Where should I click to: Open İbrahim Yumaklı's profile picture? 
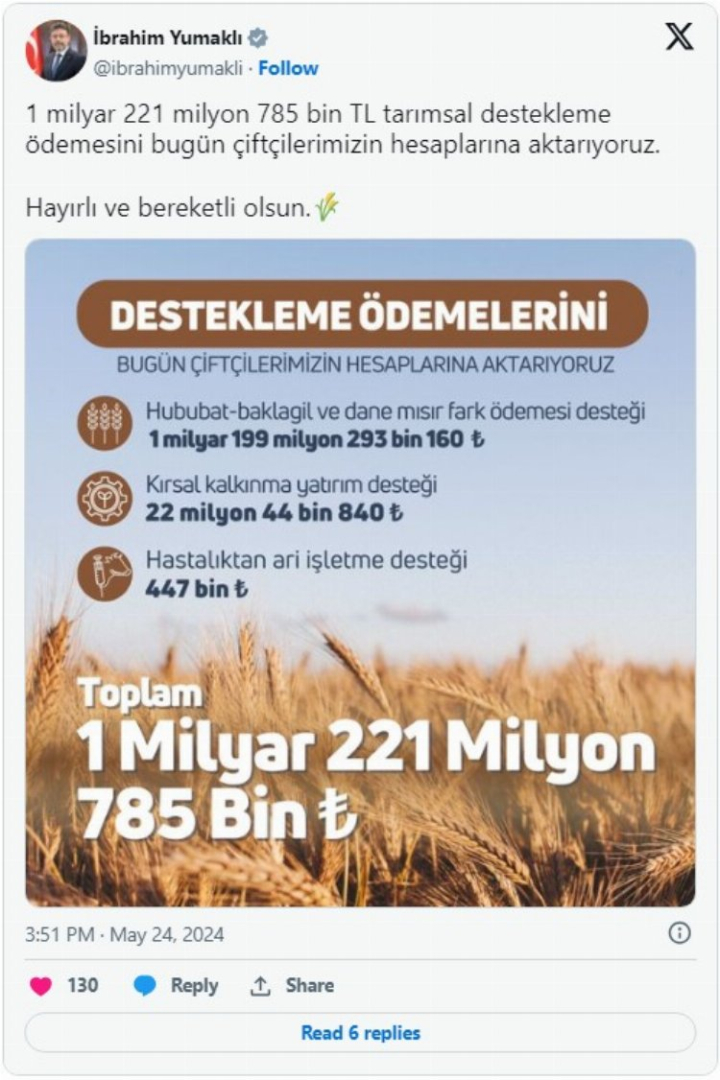point(56,50)
